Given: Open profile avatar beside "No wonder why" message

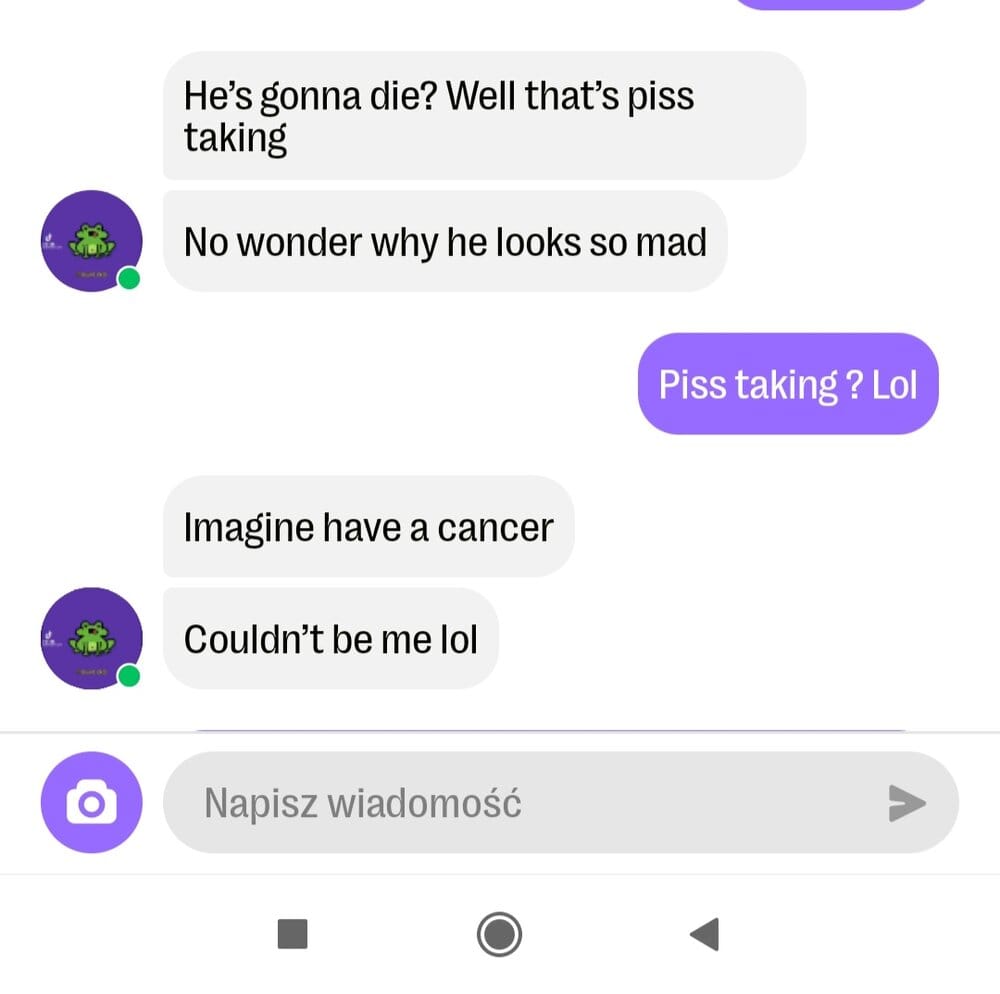Looking at the screenshot, I should [x=91, y=241].
